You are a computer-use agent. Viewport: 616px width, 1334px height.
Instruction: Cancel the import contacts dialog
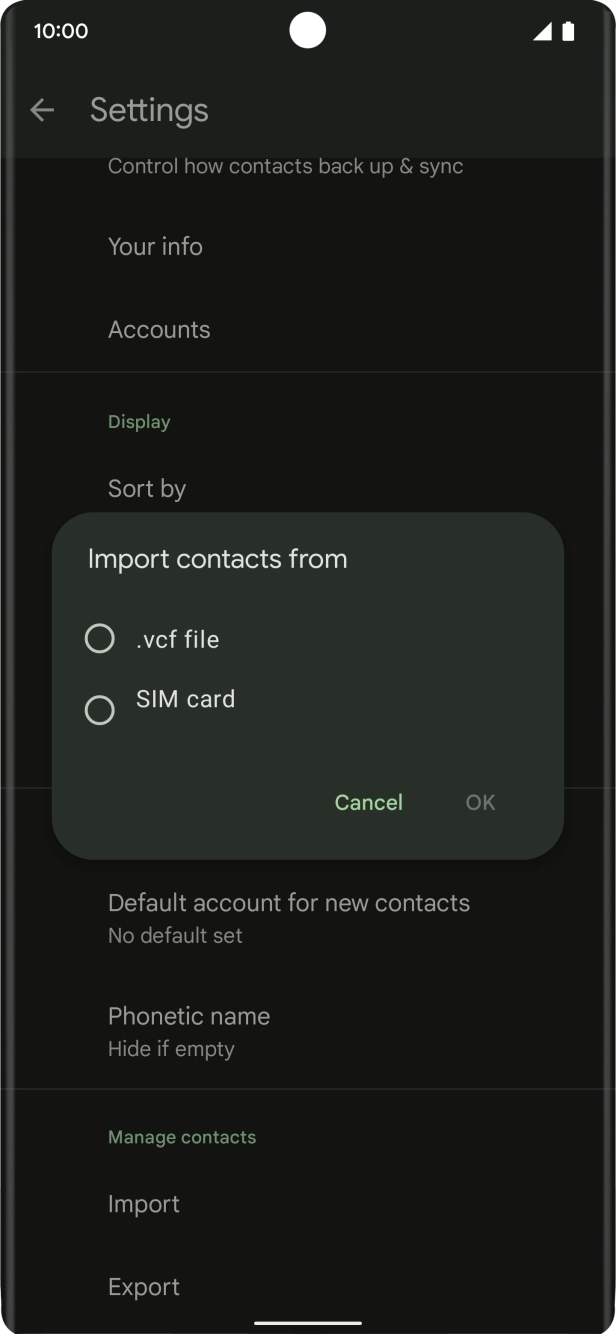pos(368,802)
